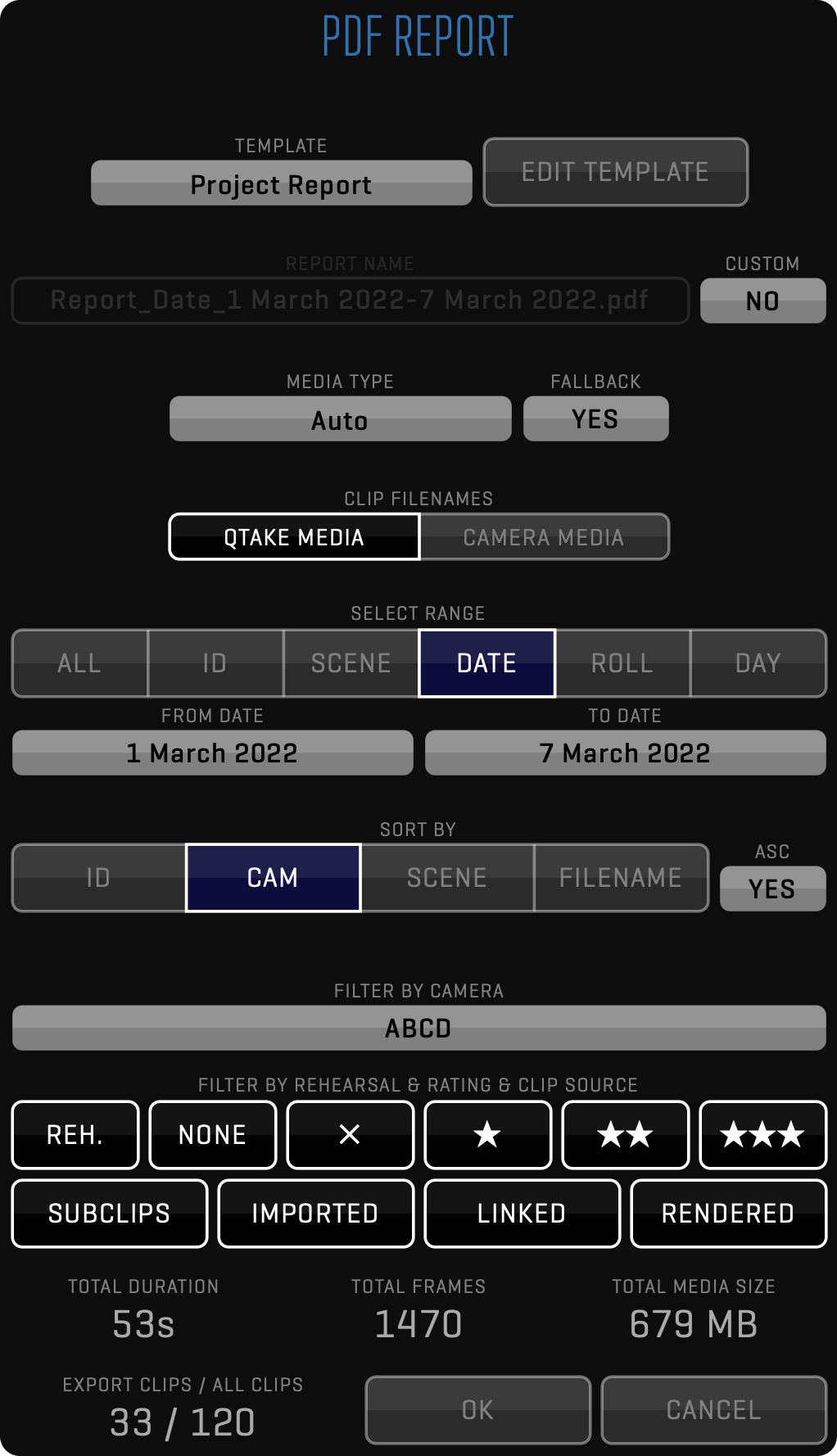
Task: Cancel the PDF report dialog
Action: tap(713, 1410)
